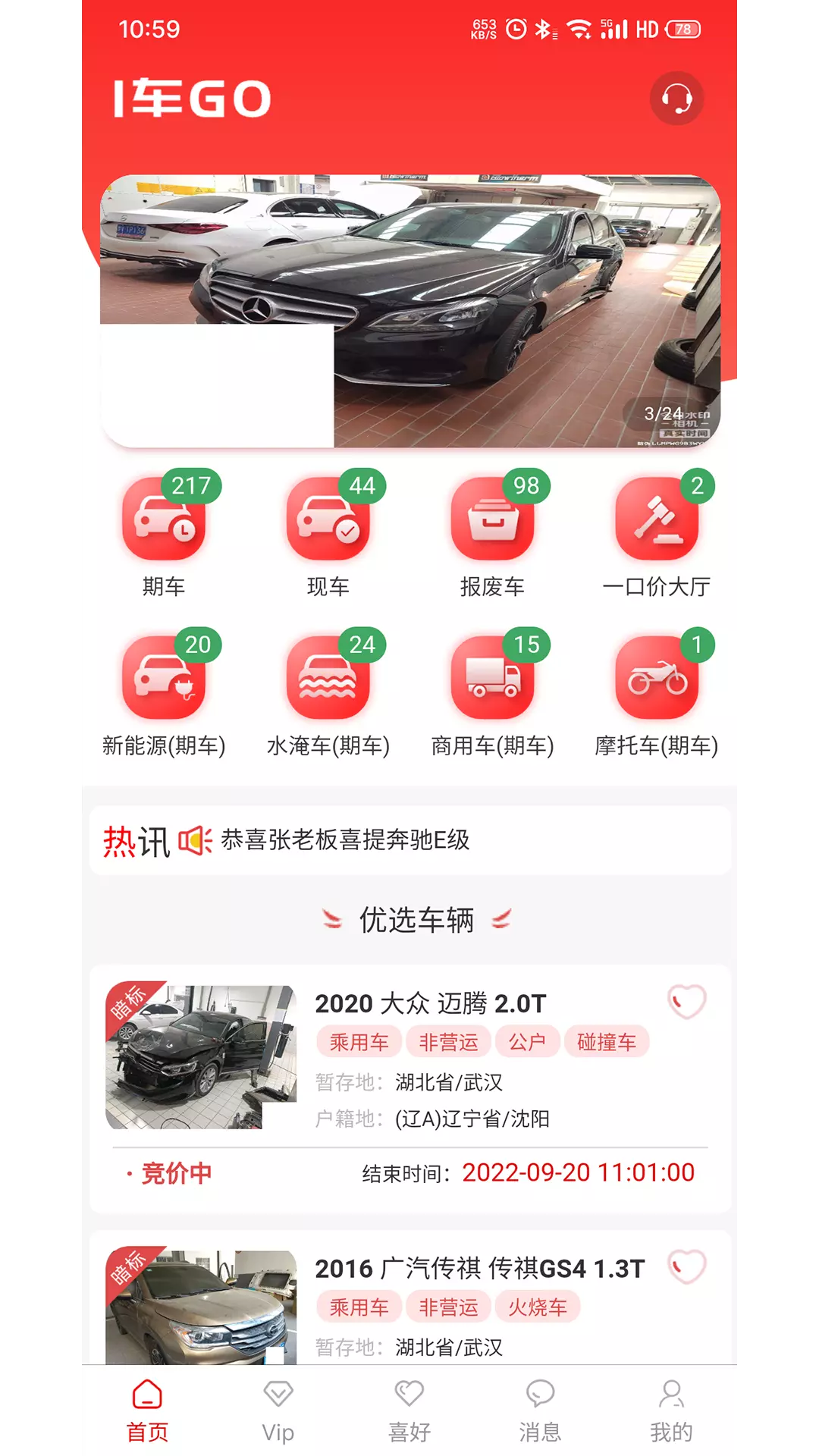
Task: Favorite the 2016 广汽传祺 传祺GS4
Action: [687, 1266]
